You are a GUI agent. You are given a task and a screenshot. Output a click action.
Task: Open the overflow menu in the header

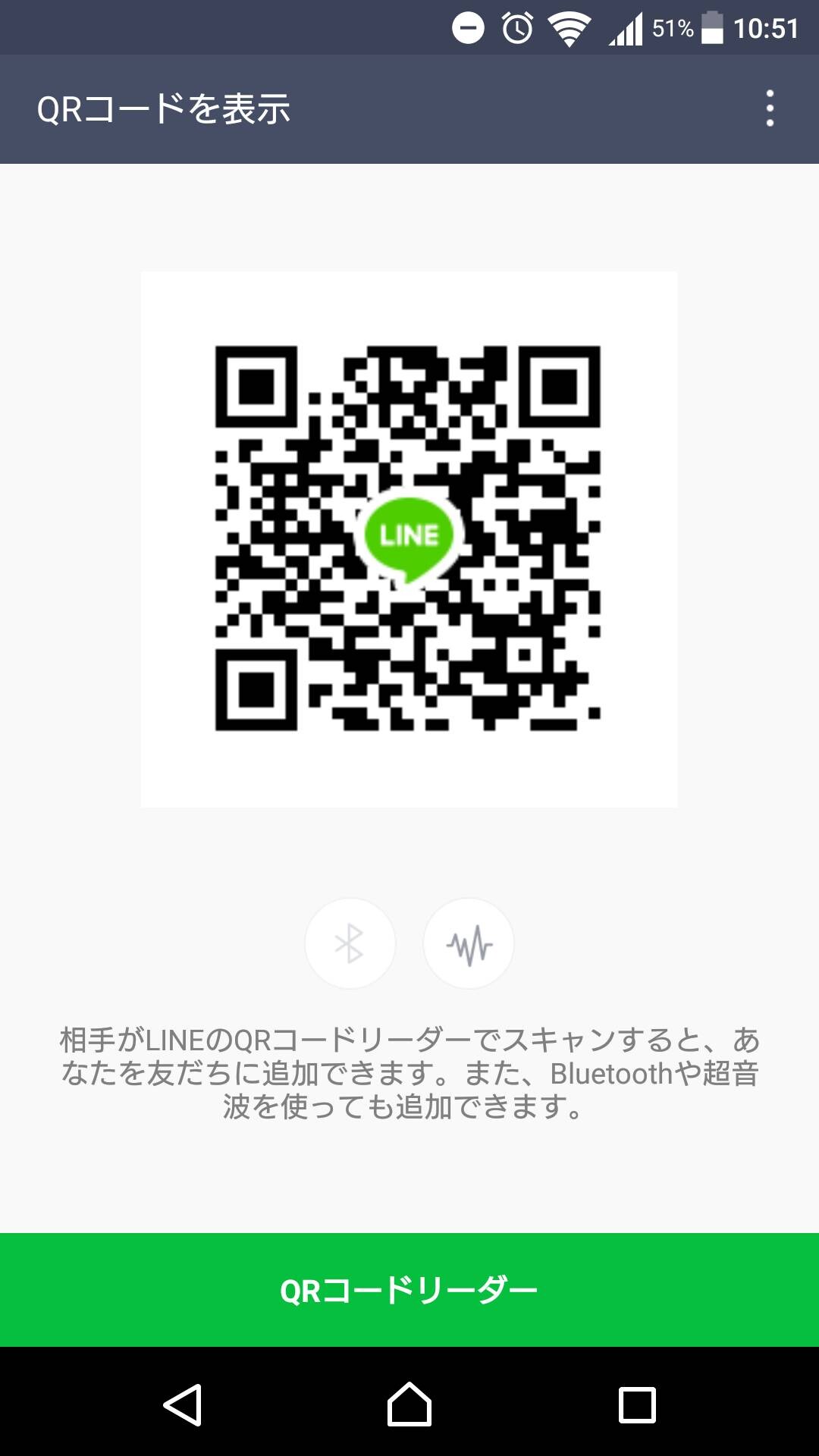(x=770, y=108)
